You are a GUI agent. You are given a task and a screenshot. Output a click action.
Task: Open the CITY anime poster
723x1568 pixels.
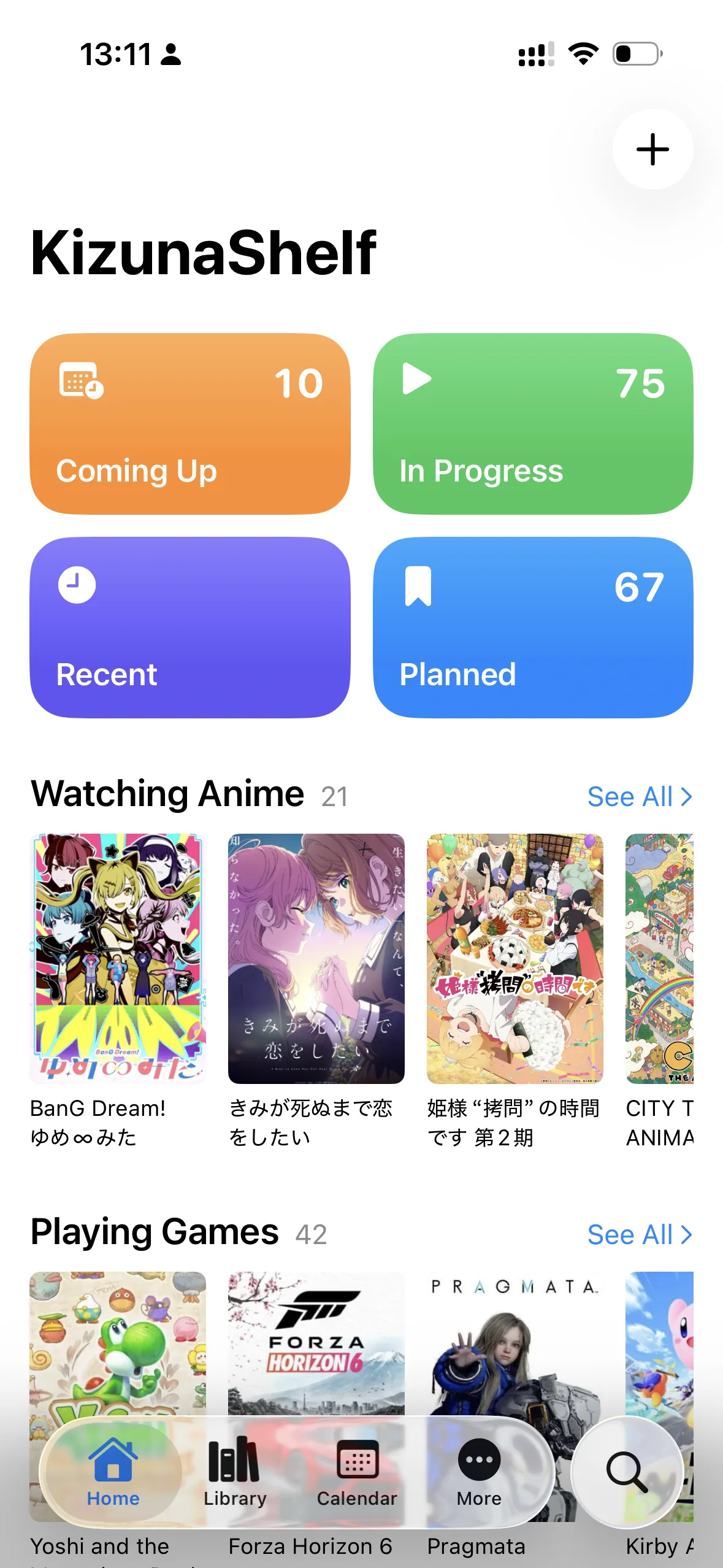pos(659,959)
